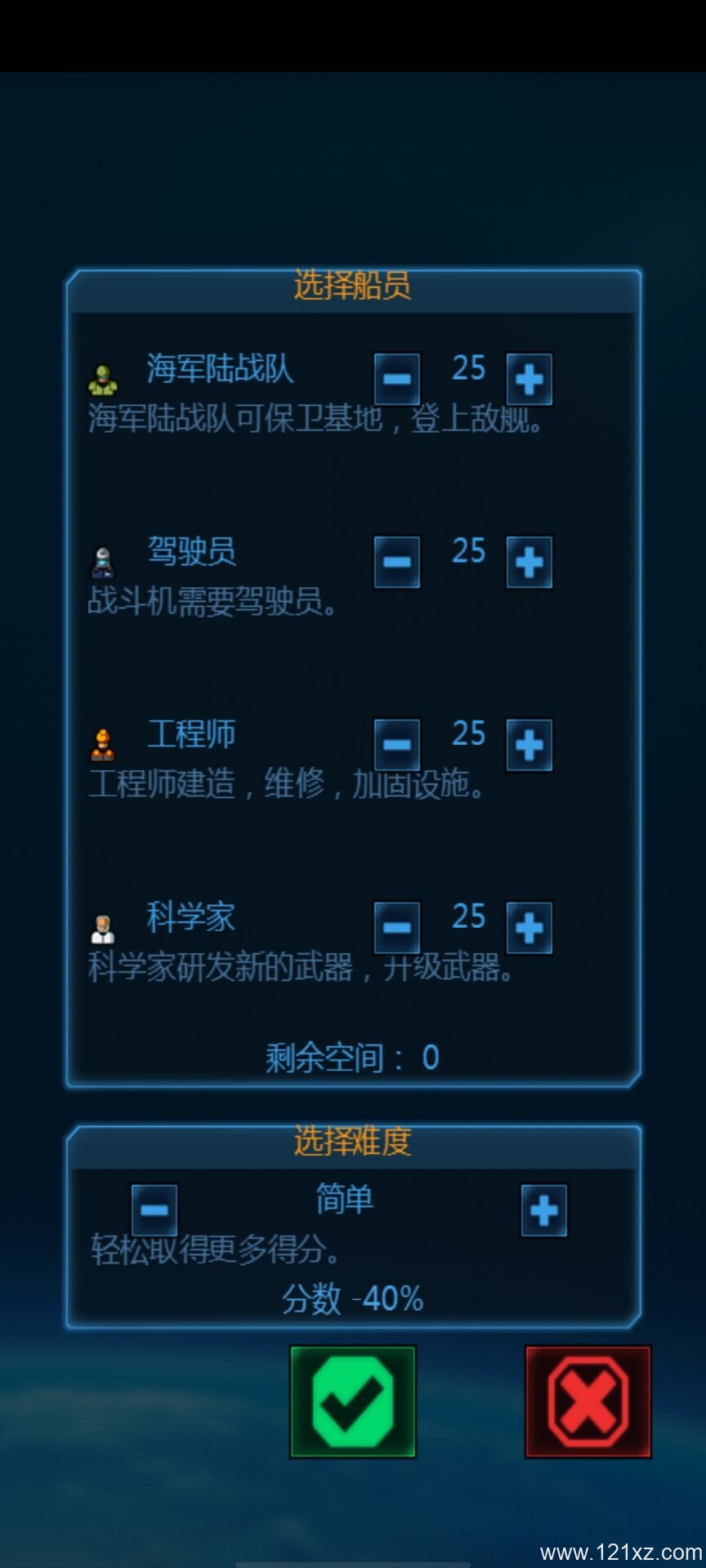Reduce the 工程师 engineers count

coord(397,745)
